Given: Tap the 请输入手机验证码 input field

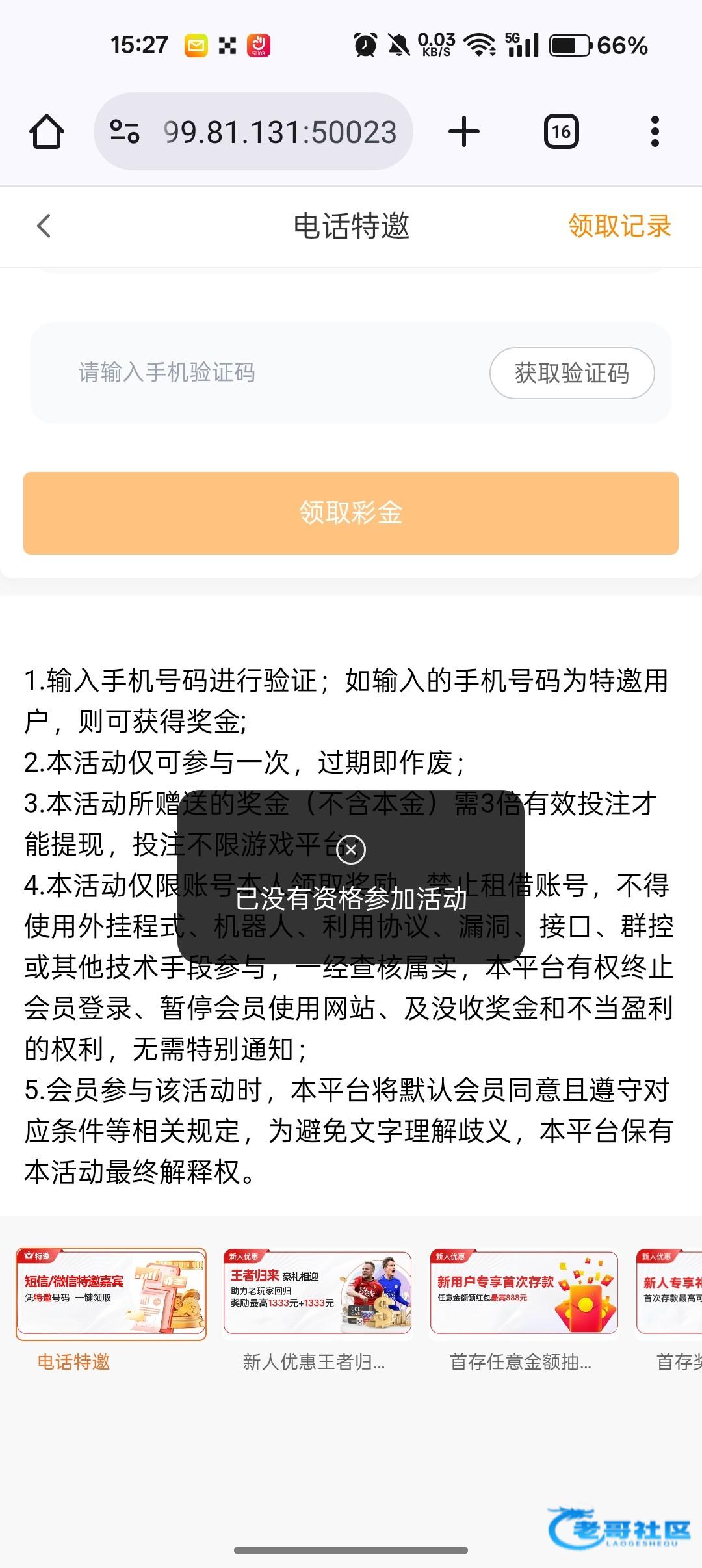Looking at the screenshot, I should coord(260,373).
